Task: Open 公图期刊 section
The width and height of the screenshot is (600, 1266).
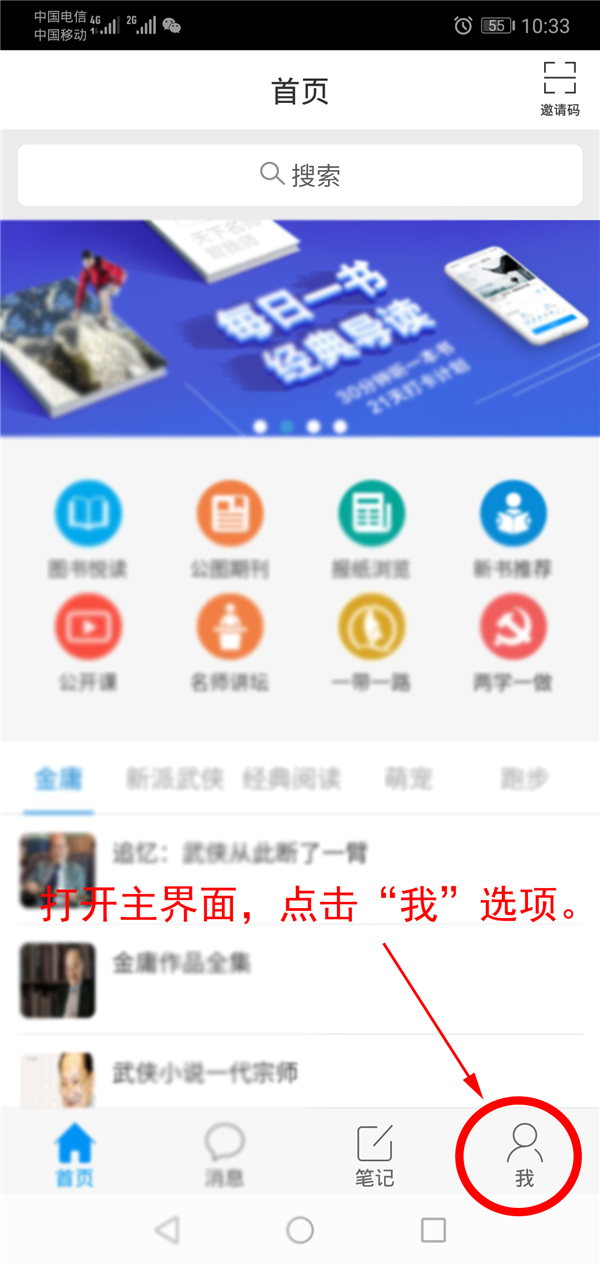Action: 229,530
